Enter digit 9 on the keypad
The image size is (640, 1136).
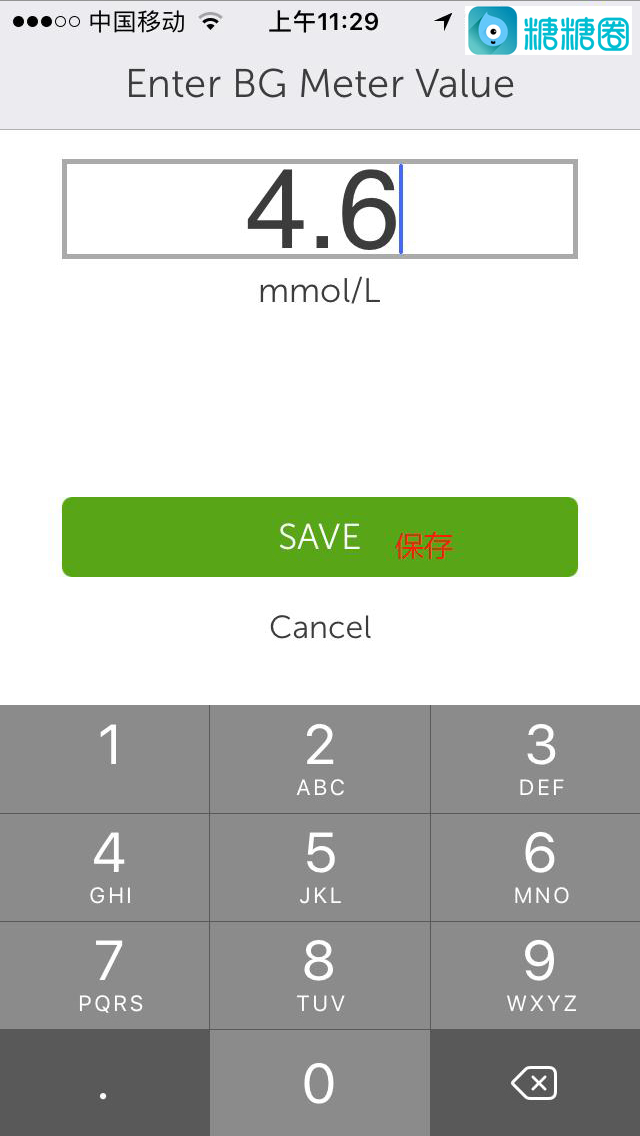[x=536, y=975]
